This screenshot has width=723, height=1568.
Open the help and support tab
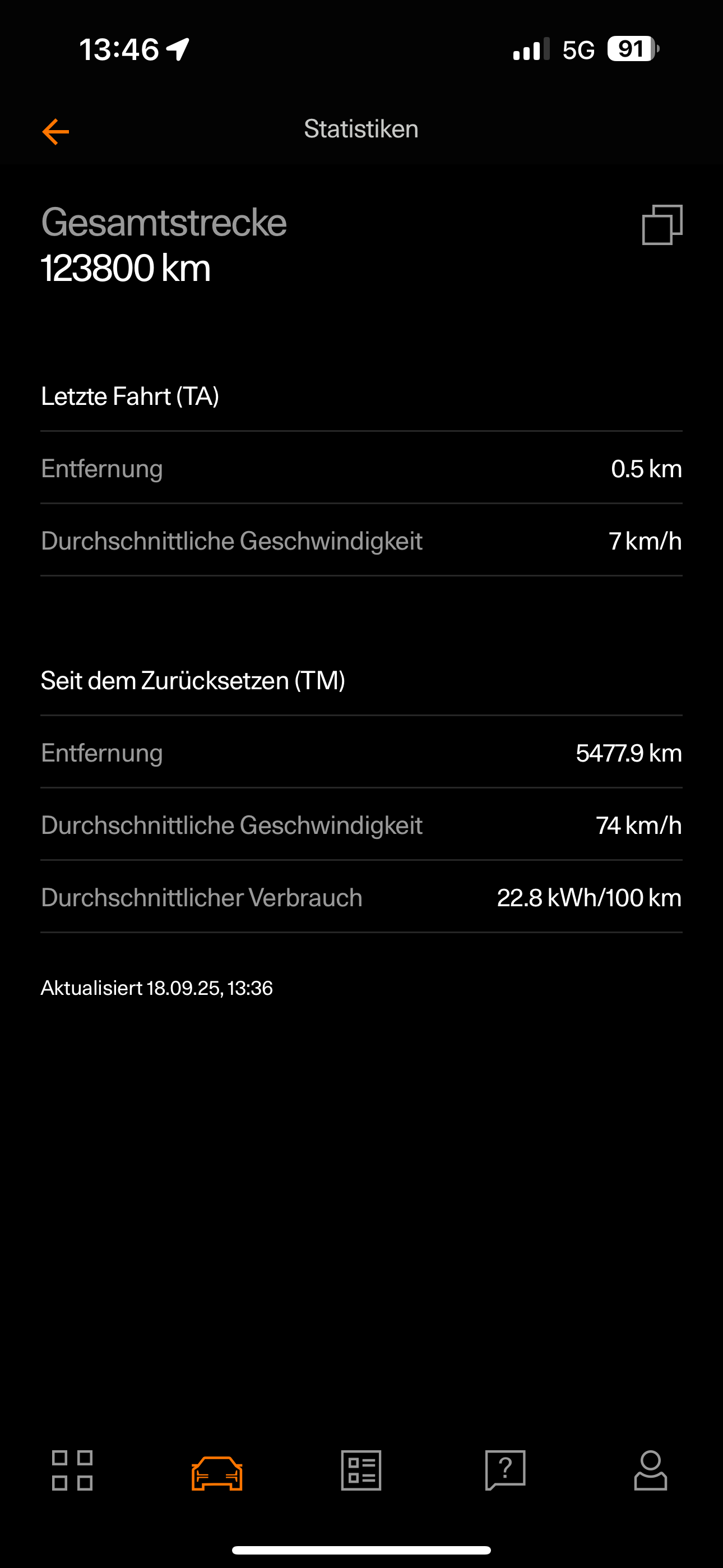[505, 1470]
